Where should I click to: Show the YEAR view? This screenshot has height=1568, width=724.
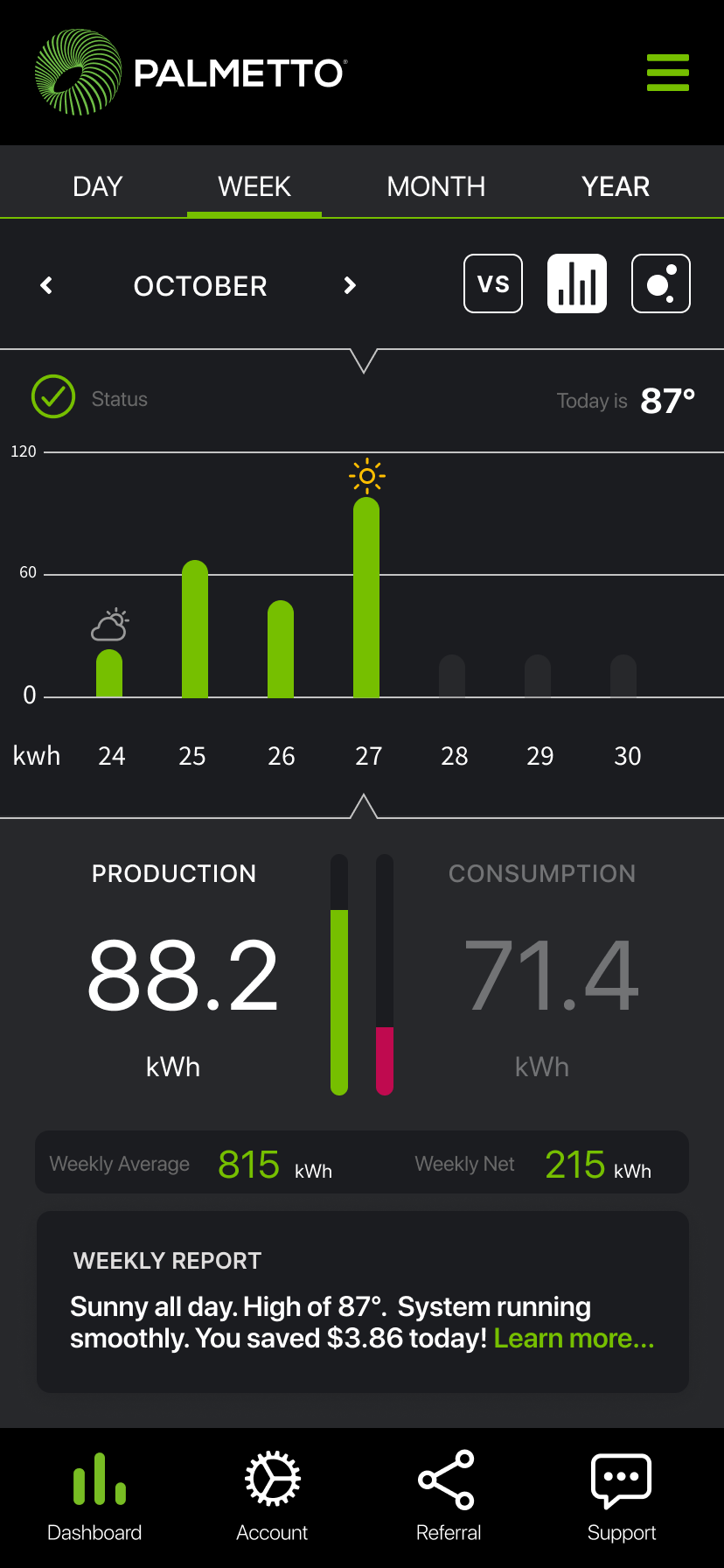[x=616, y=186]
